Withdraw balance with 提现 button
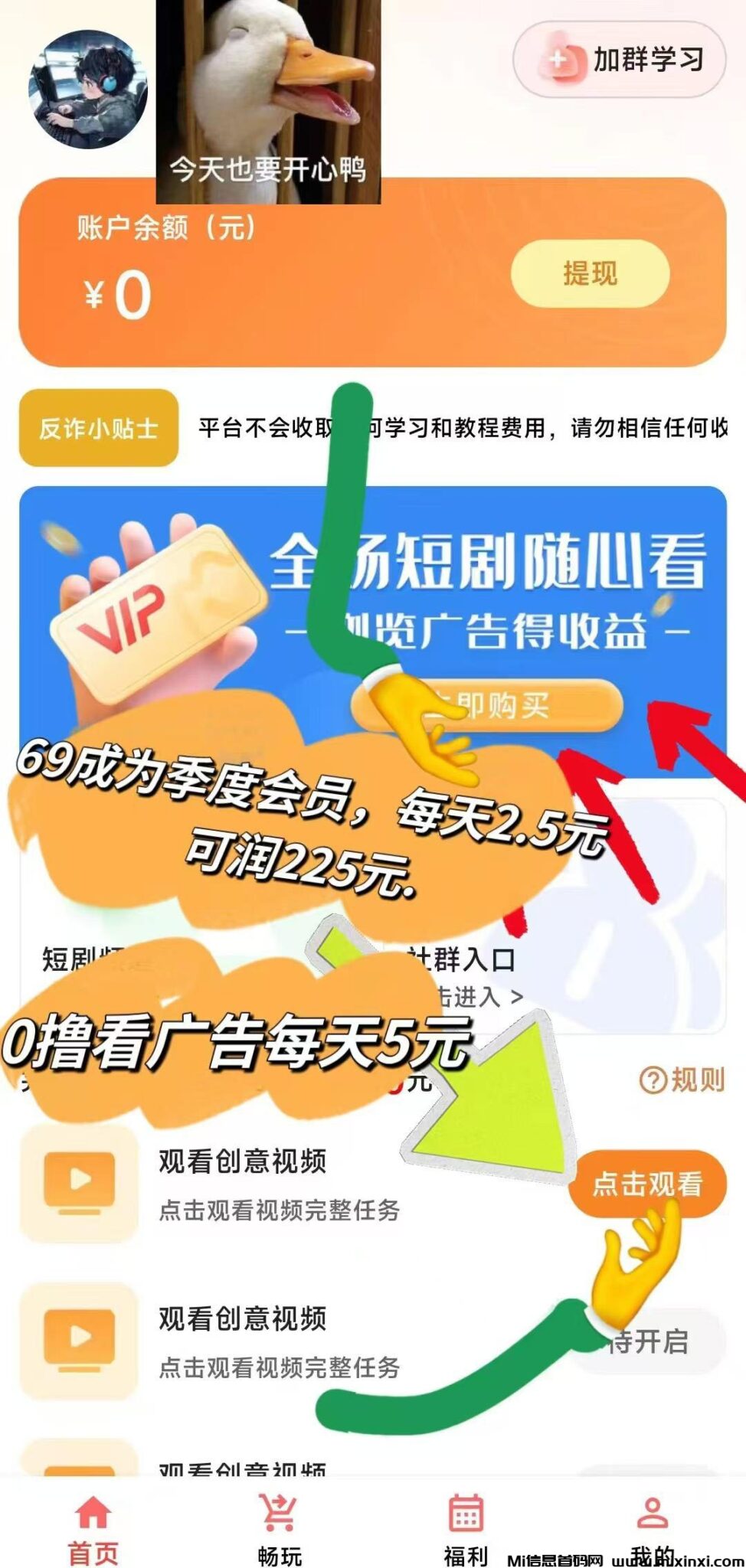Viewport: 746px width, 1568px height. (x=590, y=273)
